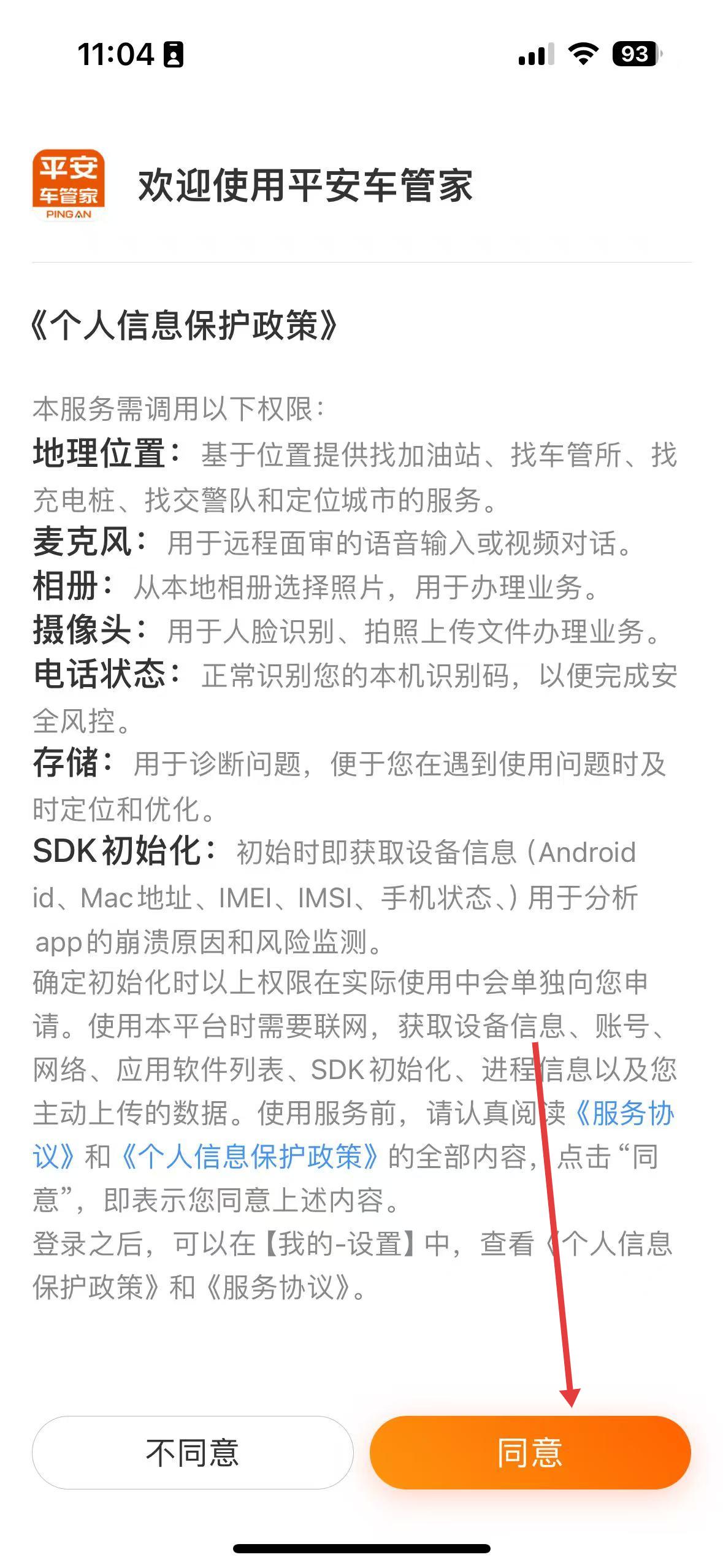Image resolution: width=723 pixels, height=1568 pixels.
Task: Tap the orange 同意 button
Action: (530, 1452)
